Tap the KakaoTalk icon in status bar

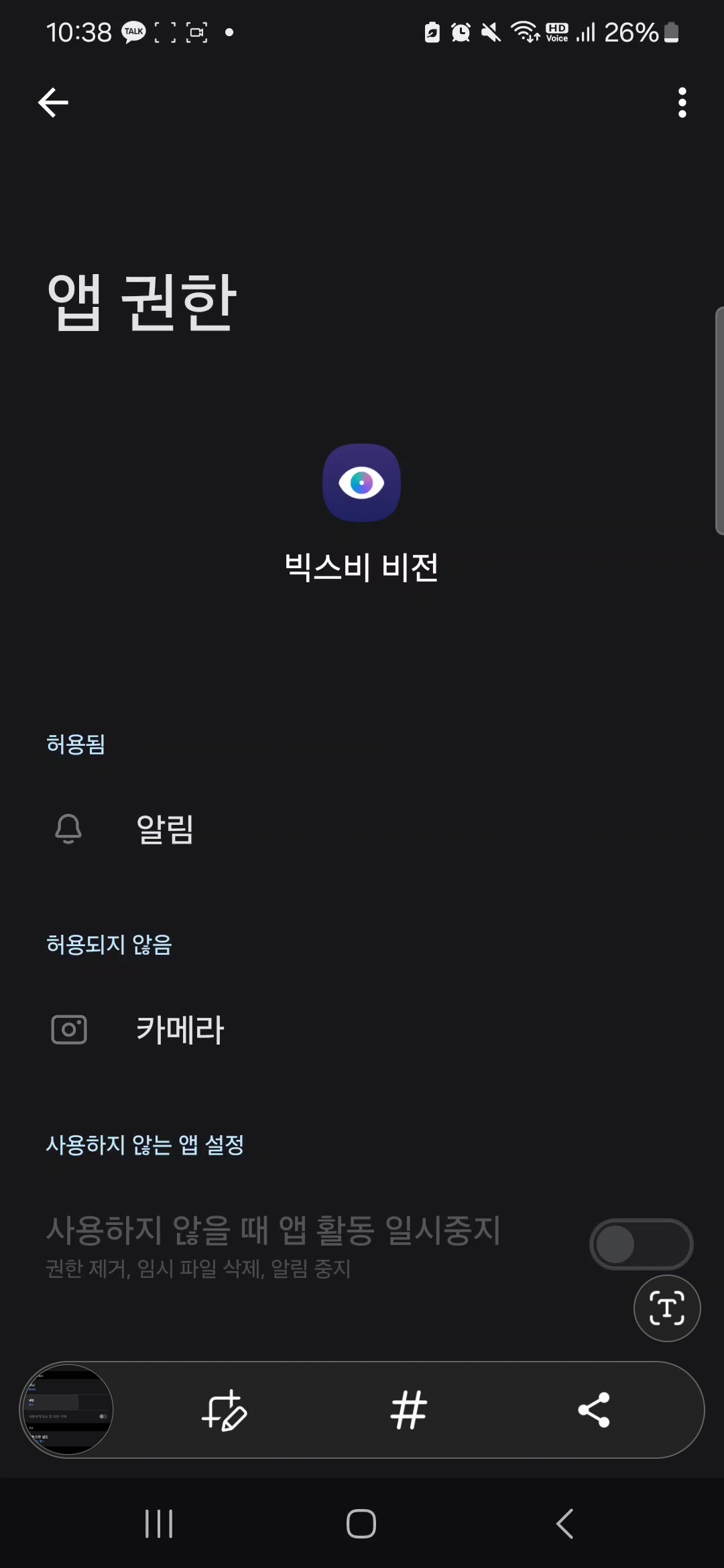pos(133,31)
